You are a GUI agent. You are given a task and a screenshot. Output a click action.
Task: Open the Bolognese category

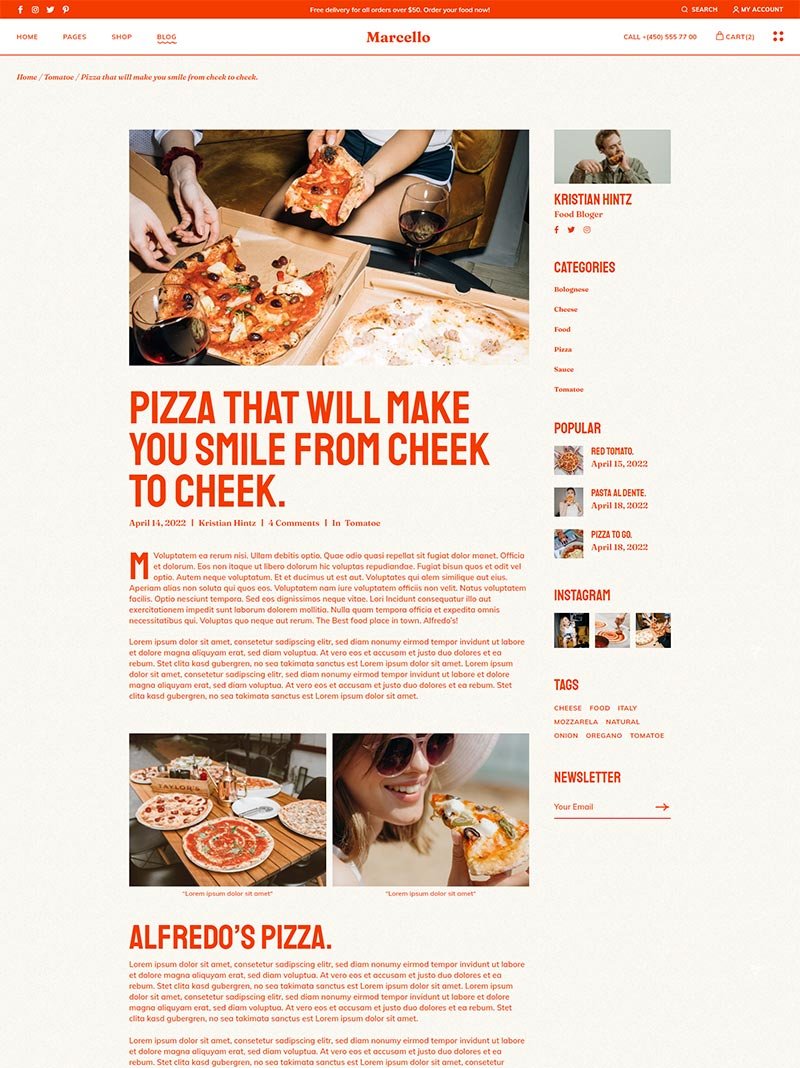coord(571,290)
